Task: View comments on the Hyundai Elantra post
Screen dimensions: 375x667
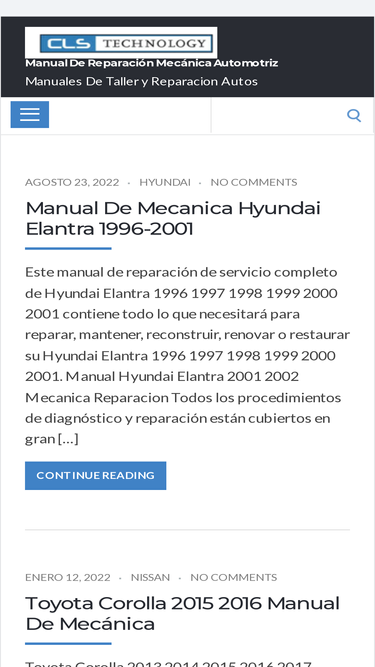Action: coord(254,182)
